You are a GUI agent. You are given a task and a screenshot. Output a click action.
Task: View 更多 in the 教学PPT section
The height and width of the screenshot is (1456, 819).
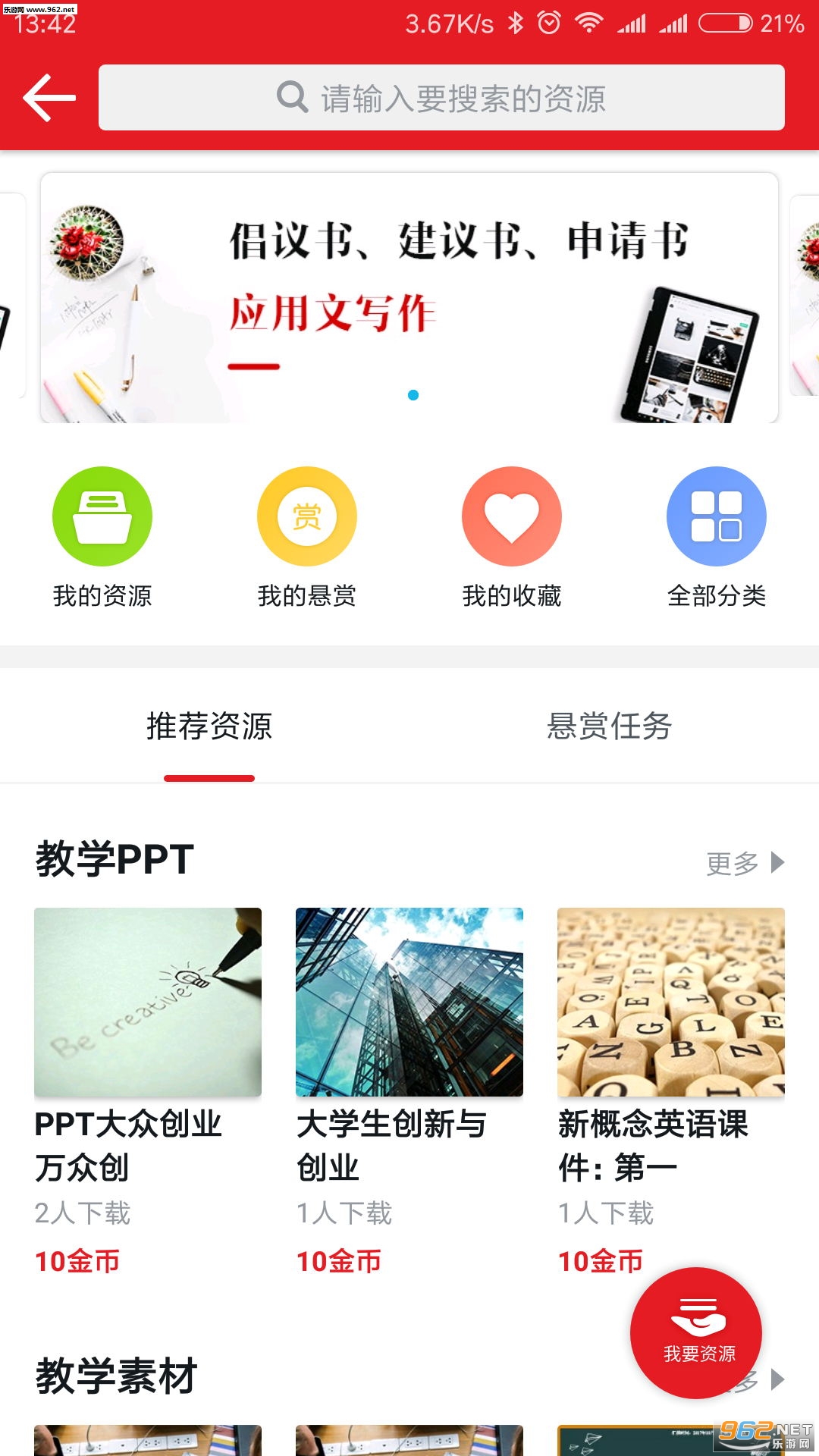[745, 863]
